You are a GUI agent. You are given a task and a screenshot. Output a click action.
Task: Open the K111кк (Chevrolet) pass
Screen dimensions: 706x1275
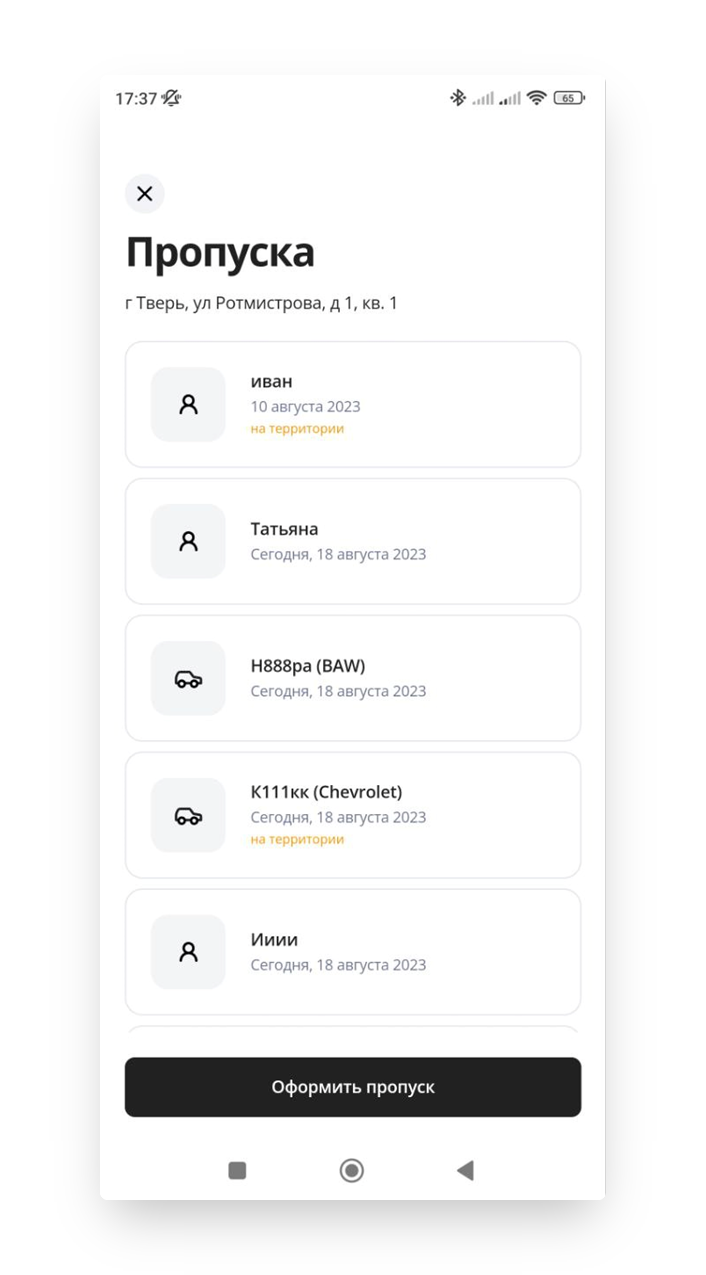tap(353, 815)
